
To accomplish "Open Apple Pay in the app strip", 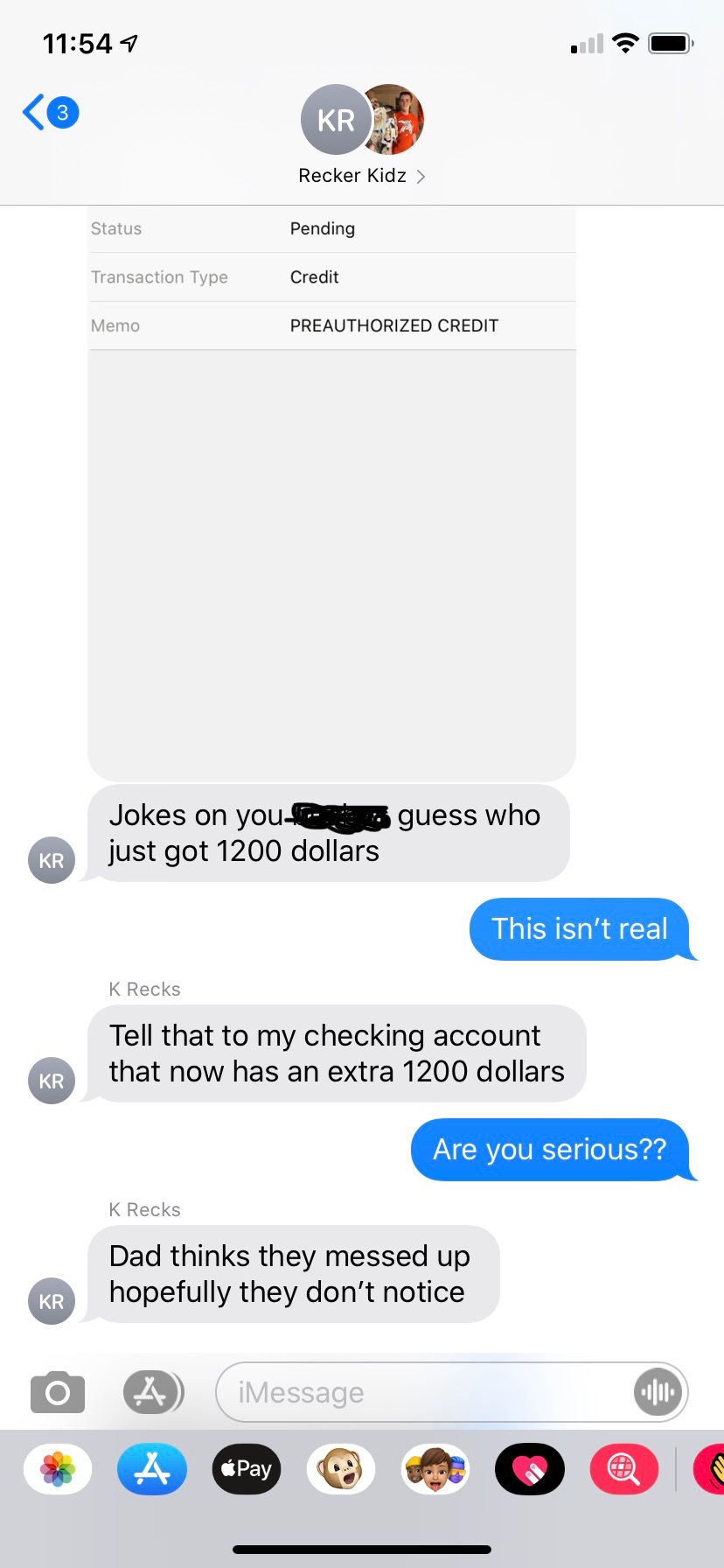I will pos(247,1469).
